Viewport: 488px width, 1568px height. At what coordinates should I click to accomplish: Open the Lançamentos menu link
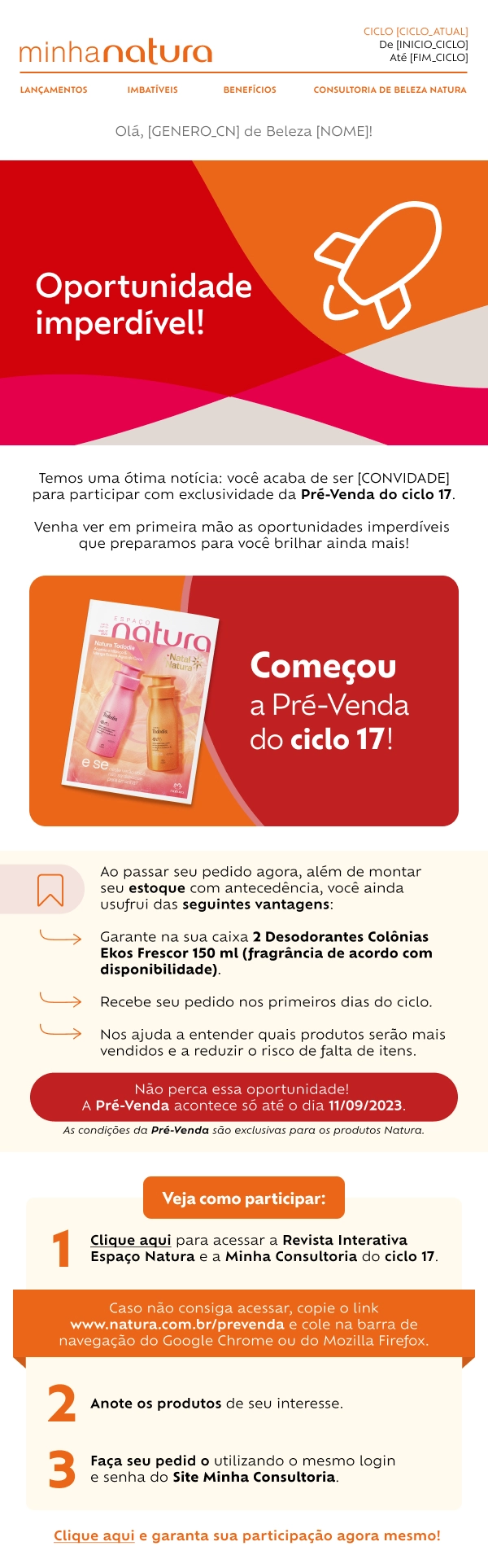(x=54, y=90)
